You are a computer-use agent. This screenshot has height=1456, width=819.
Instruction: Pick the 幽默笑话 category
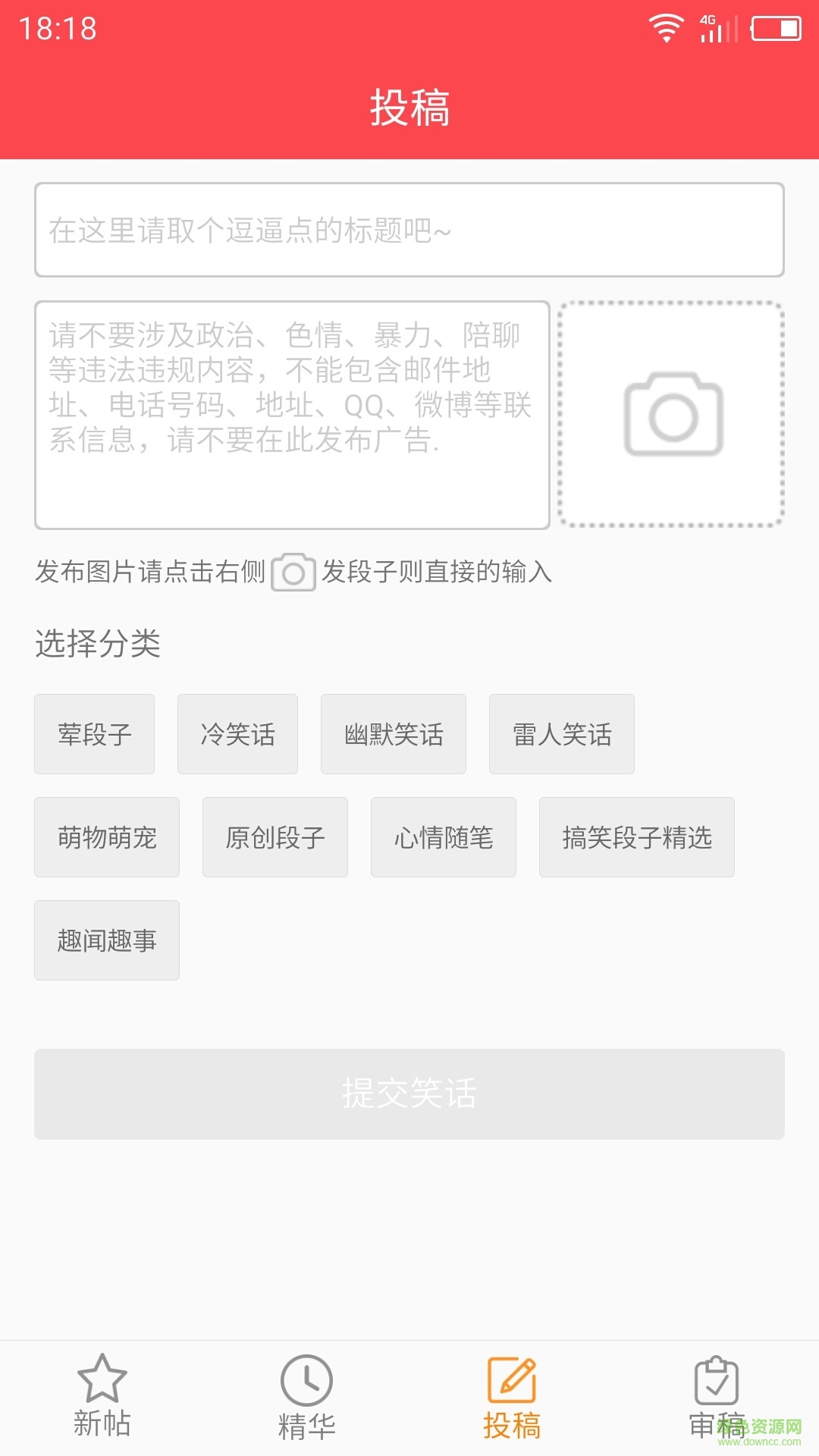point(394,734)
